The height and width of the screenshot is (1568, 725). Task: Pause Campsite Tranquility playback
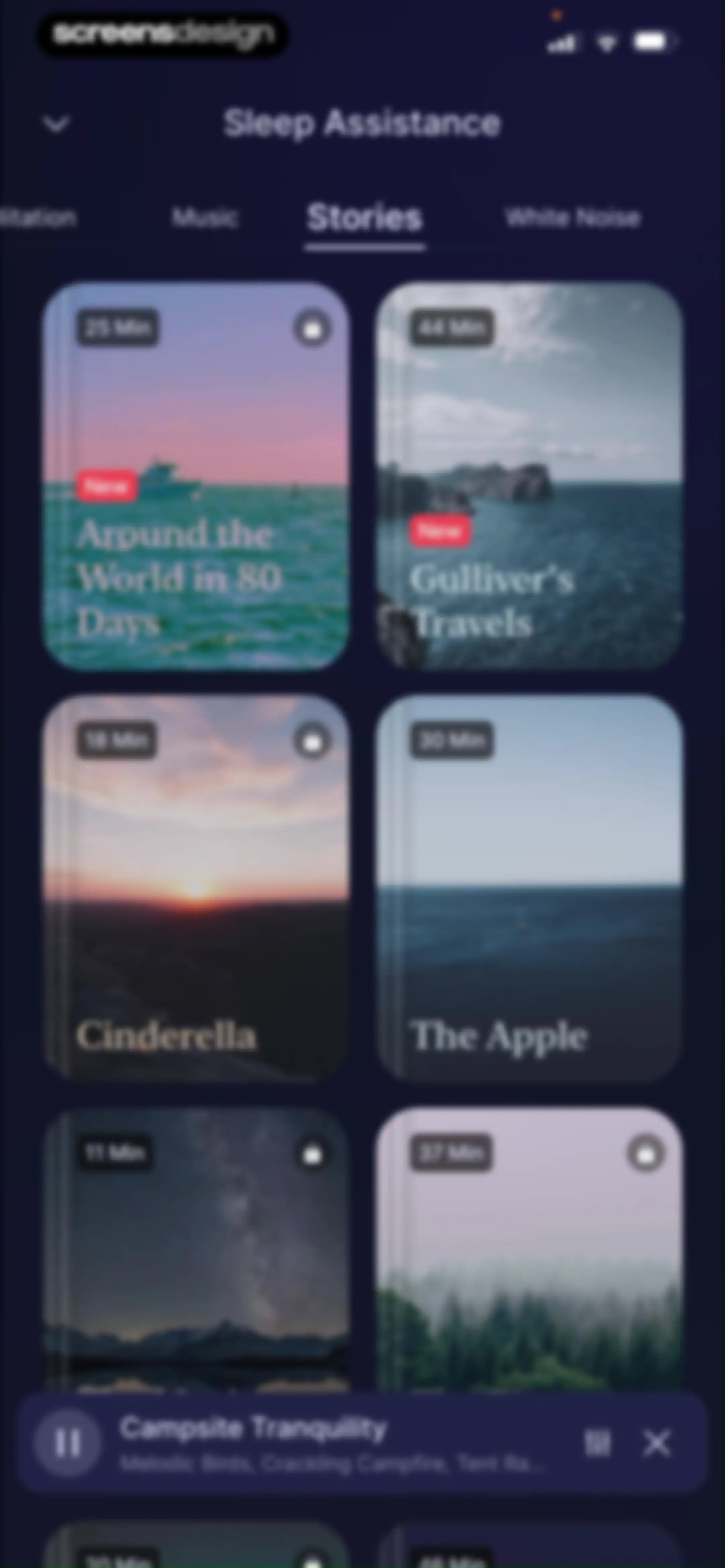(x=67, y=1443)
